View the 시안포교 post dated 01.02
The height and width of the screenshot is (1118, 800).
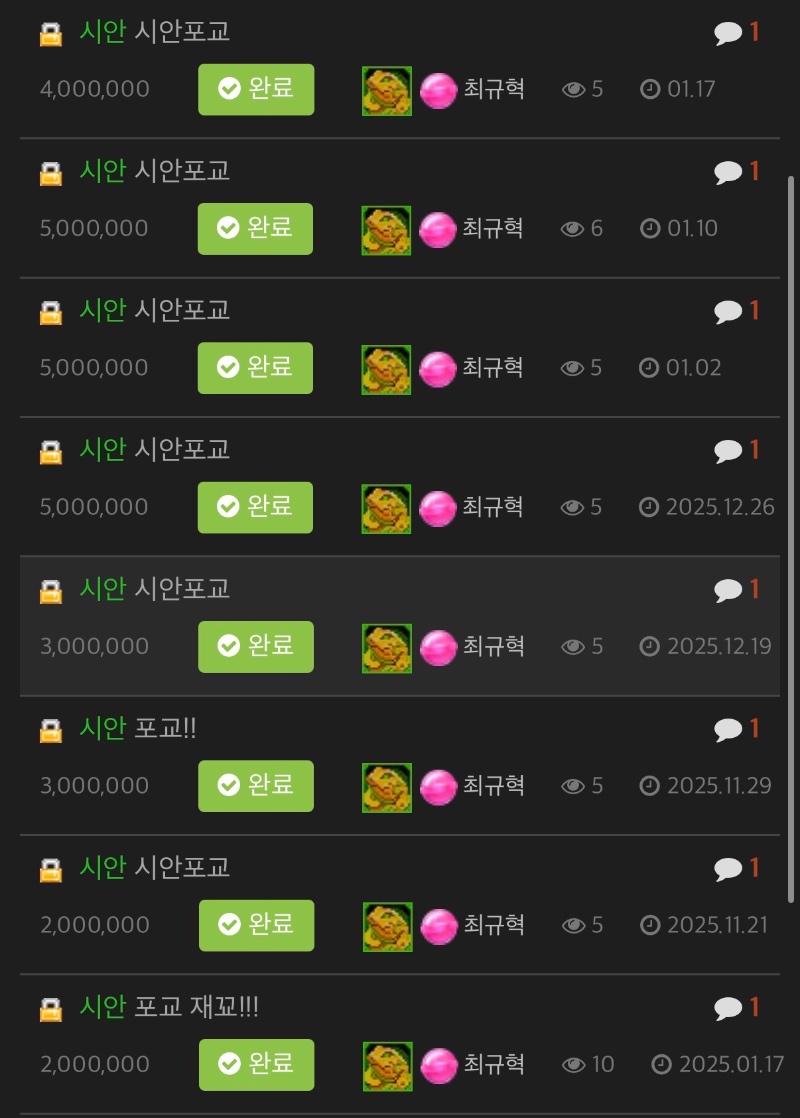pos(181,310)
